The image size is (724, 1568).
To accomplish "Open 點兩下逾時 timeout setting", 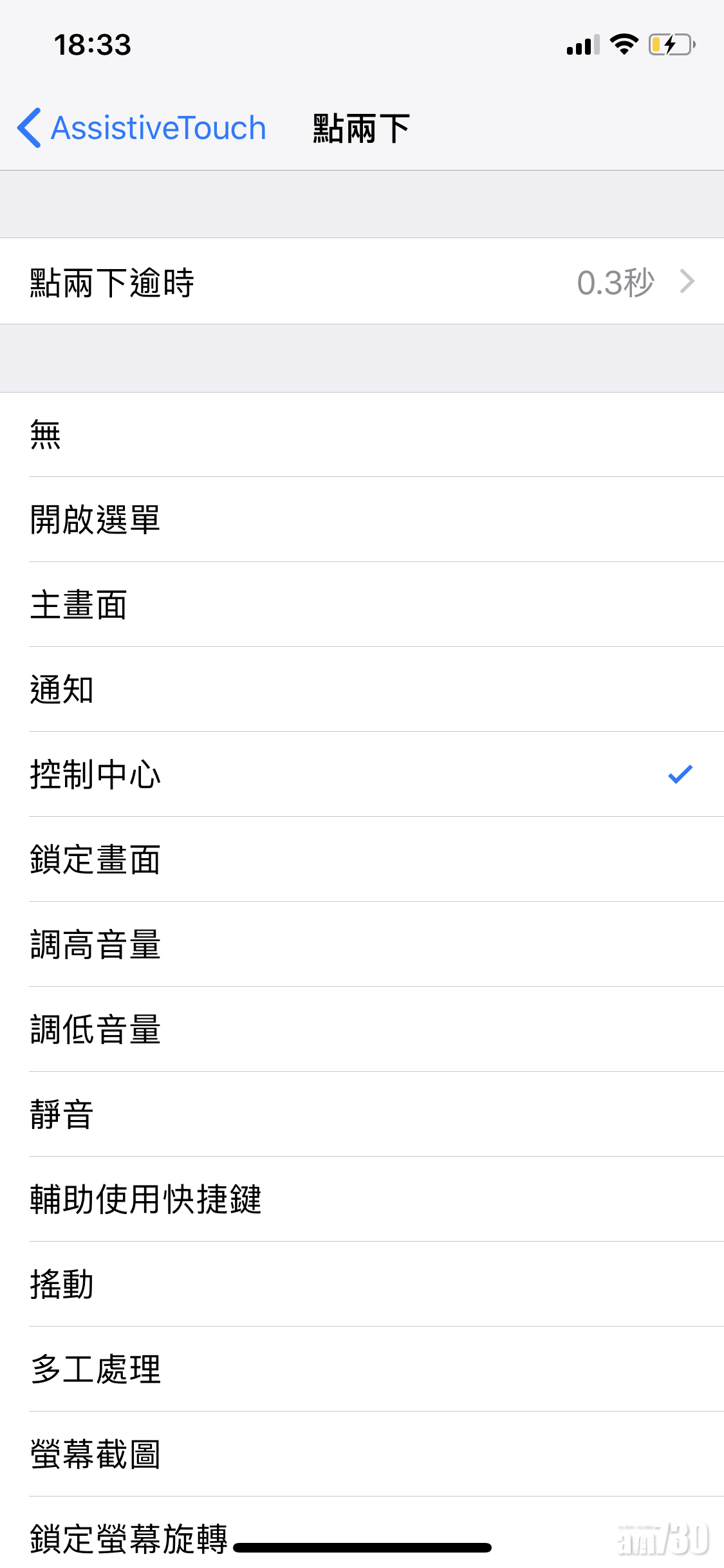I will [362, 282].
